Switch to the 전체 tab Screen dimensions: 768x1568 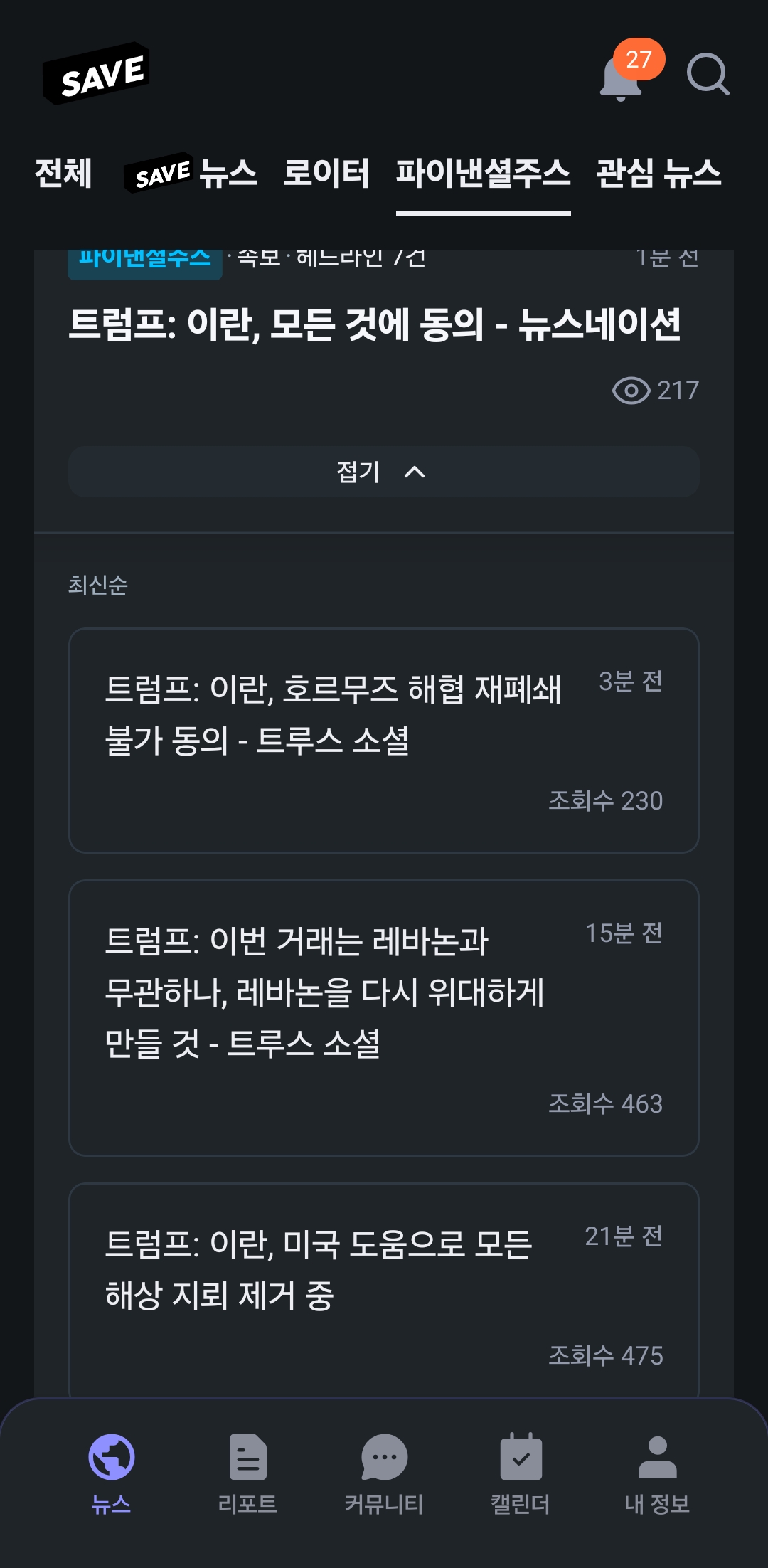coord(63,173)
